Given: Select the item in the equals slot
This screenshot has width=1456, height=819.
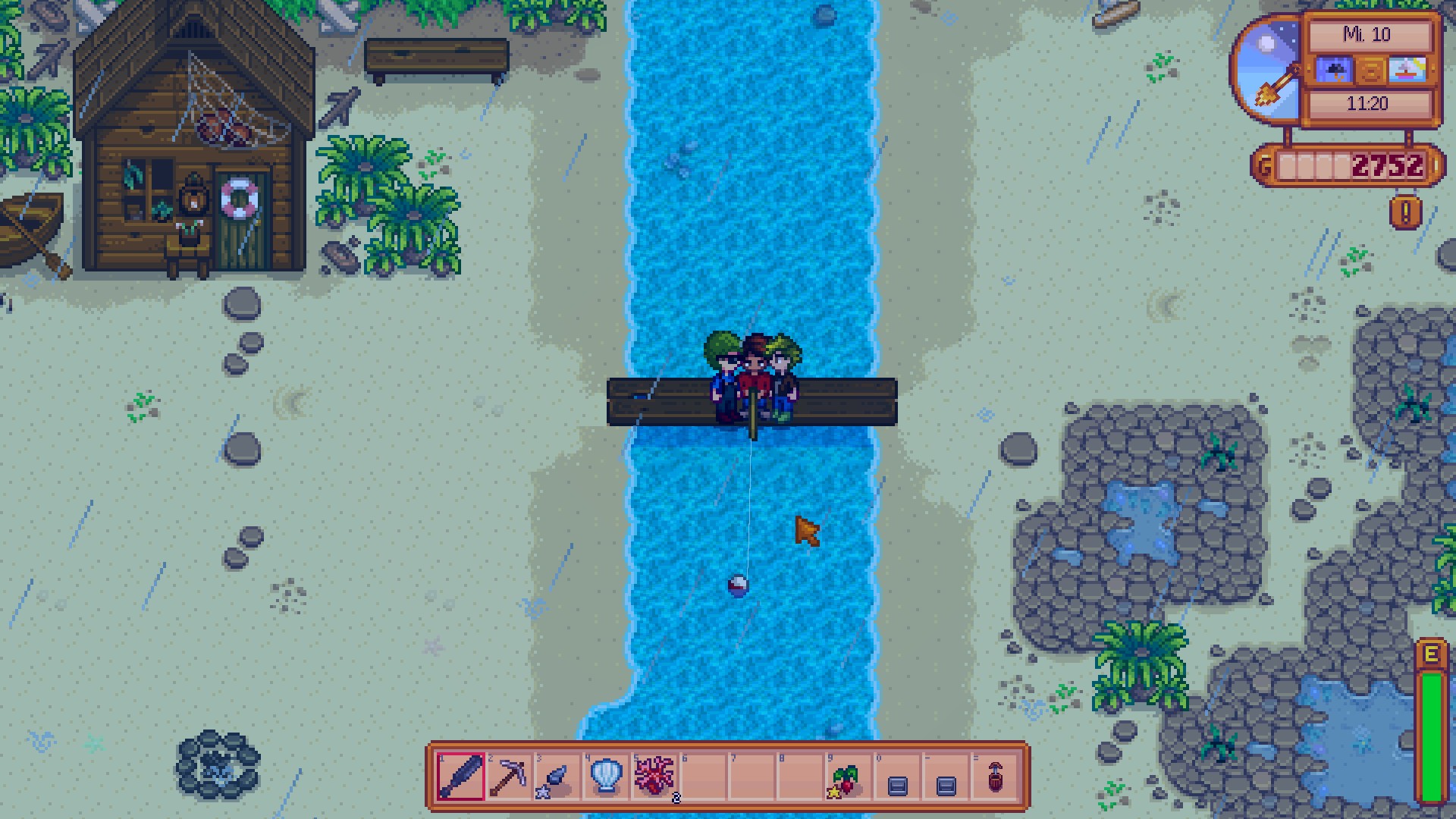Looking at the screenshot, I should [x=994, y=777].
